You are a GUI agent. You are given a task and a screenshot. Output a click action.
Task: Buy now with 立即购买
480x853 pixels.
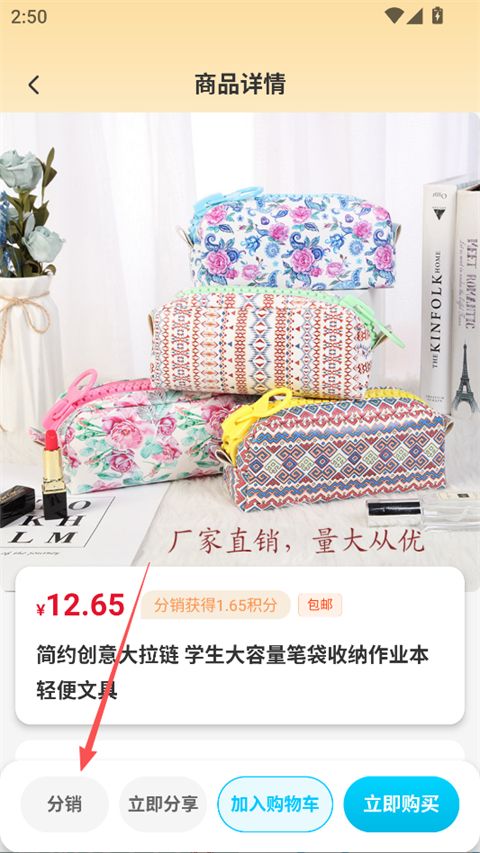pyautogui.click(x=401, y=804)
